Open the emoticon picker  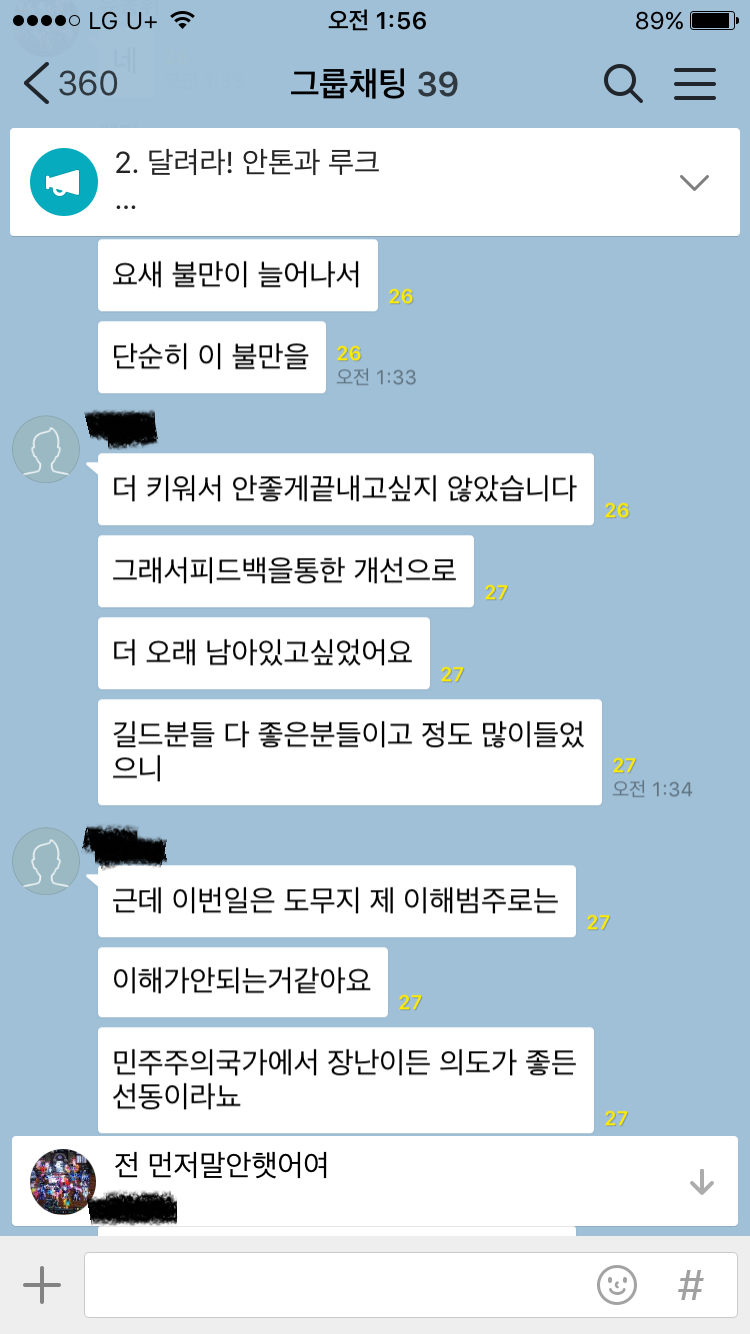(617, 1285)
